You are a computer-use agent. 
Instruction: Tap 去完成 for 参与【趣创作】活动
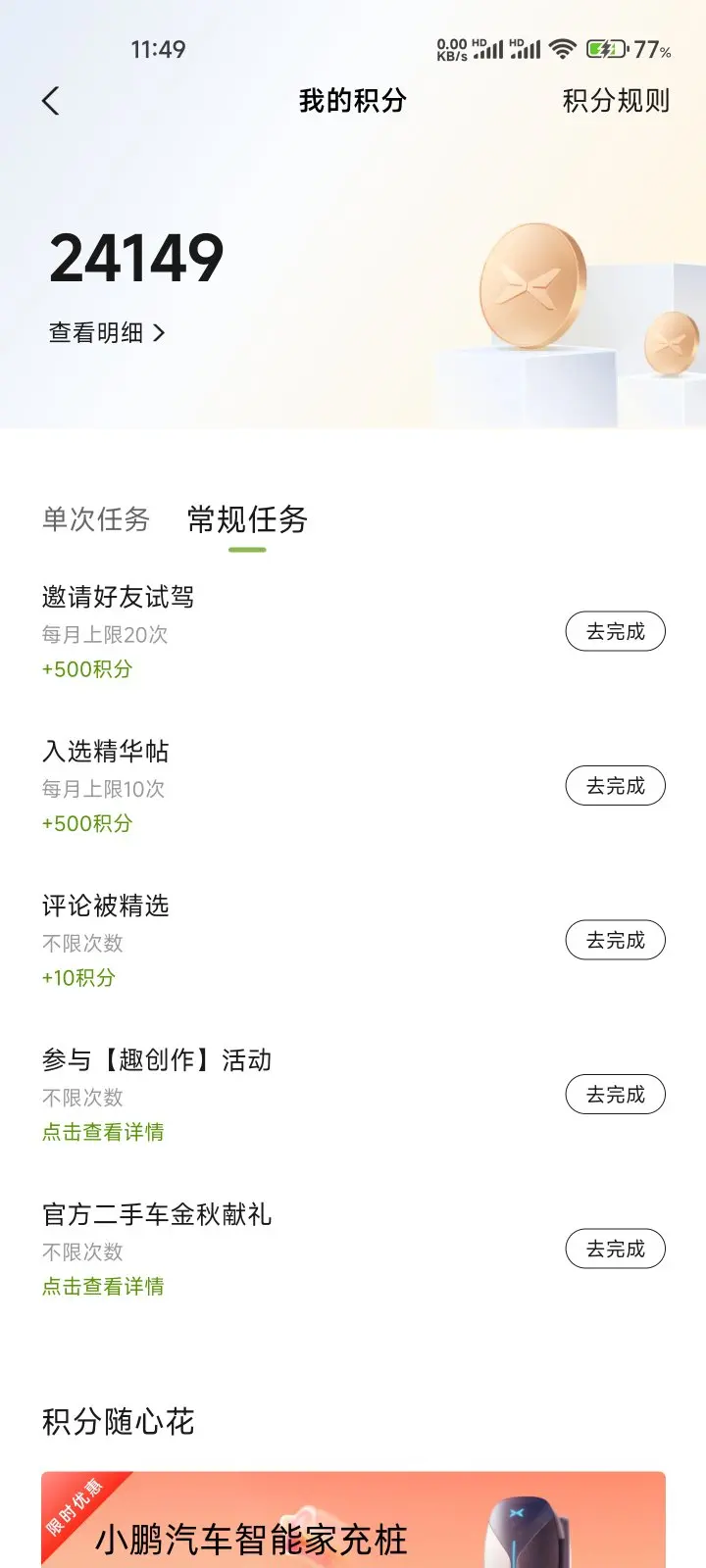tap(615, 1095)
